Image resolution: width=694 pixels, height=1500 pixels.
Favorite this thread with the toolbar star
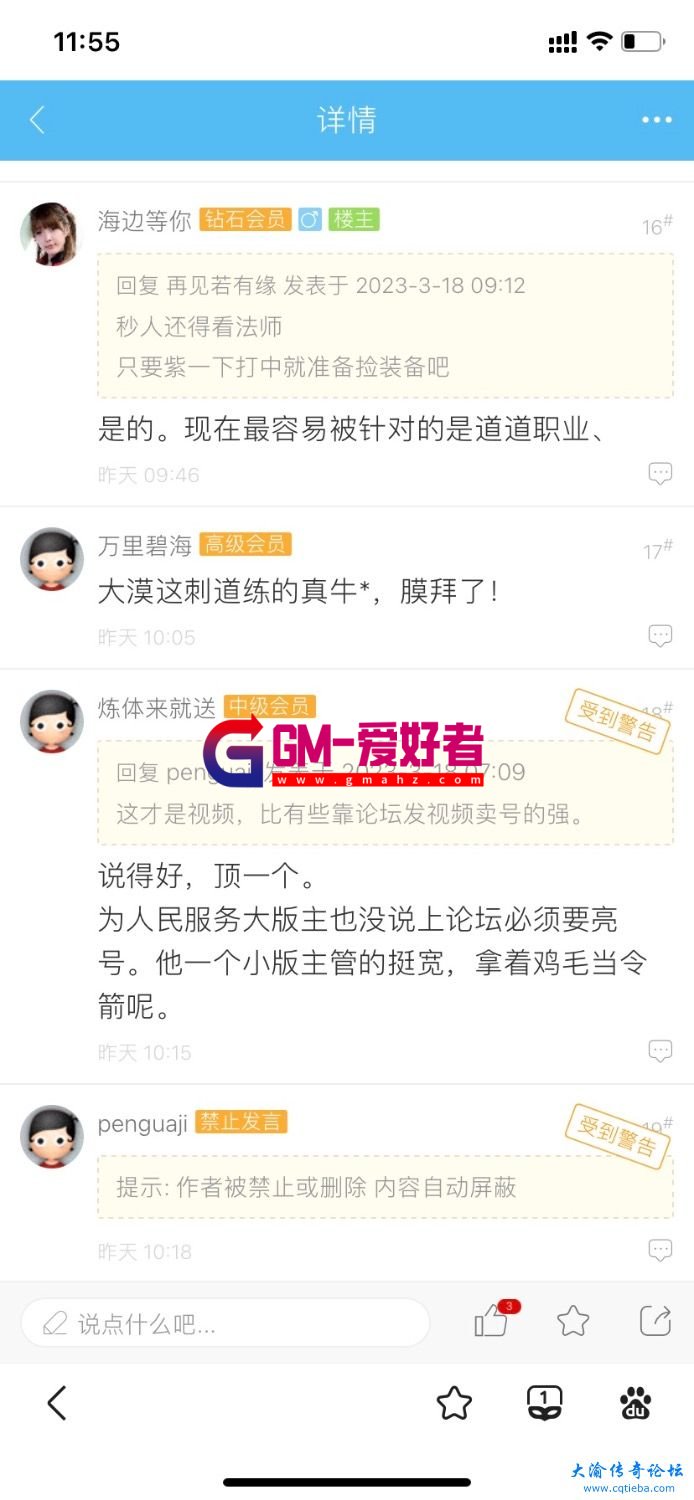pyautogui.click(x=573, y=1322)
